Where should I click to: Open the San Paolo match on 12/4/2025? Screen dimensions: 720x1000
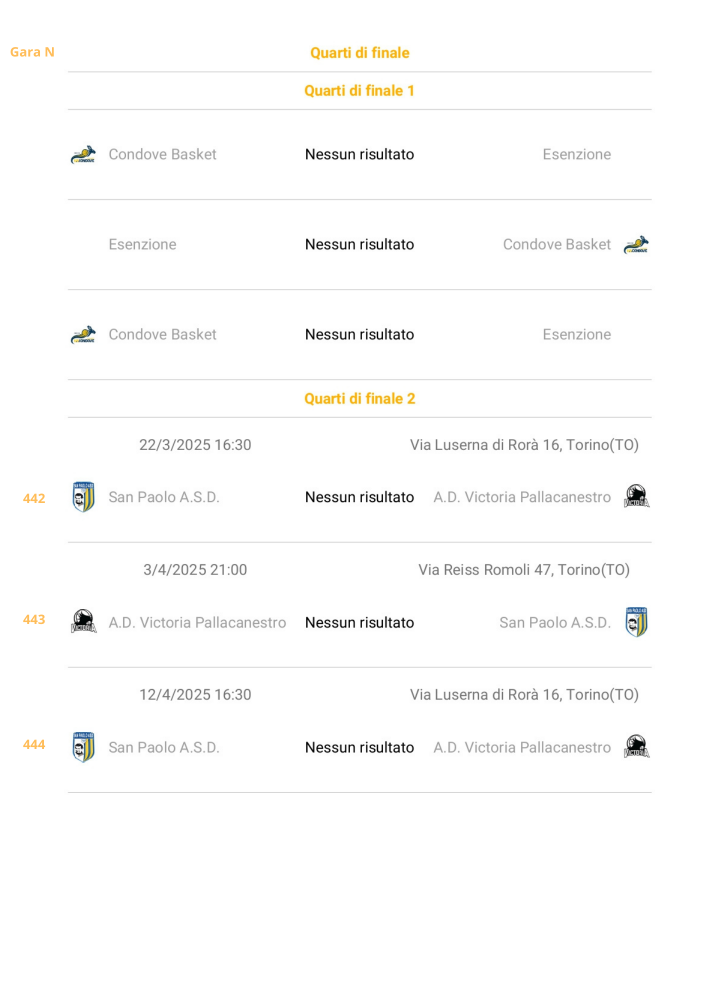pos(359,747)
